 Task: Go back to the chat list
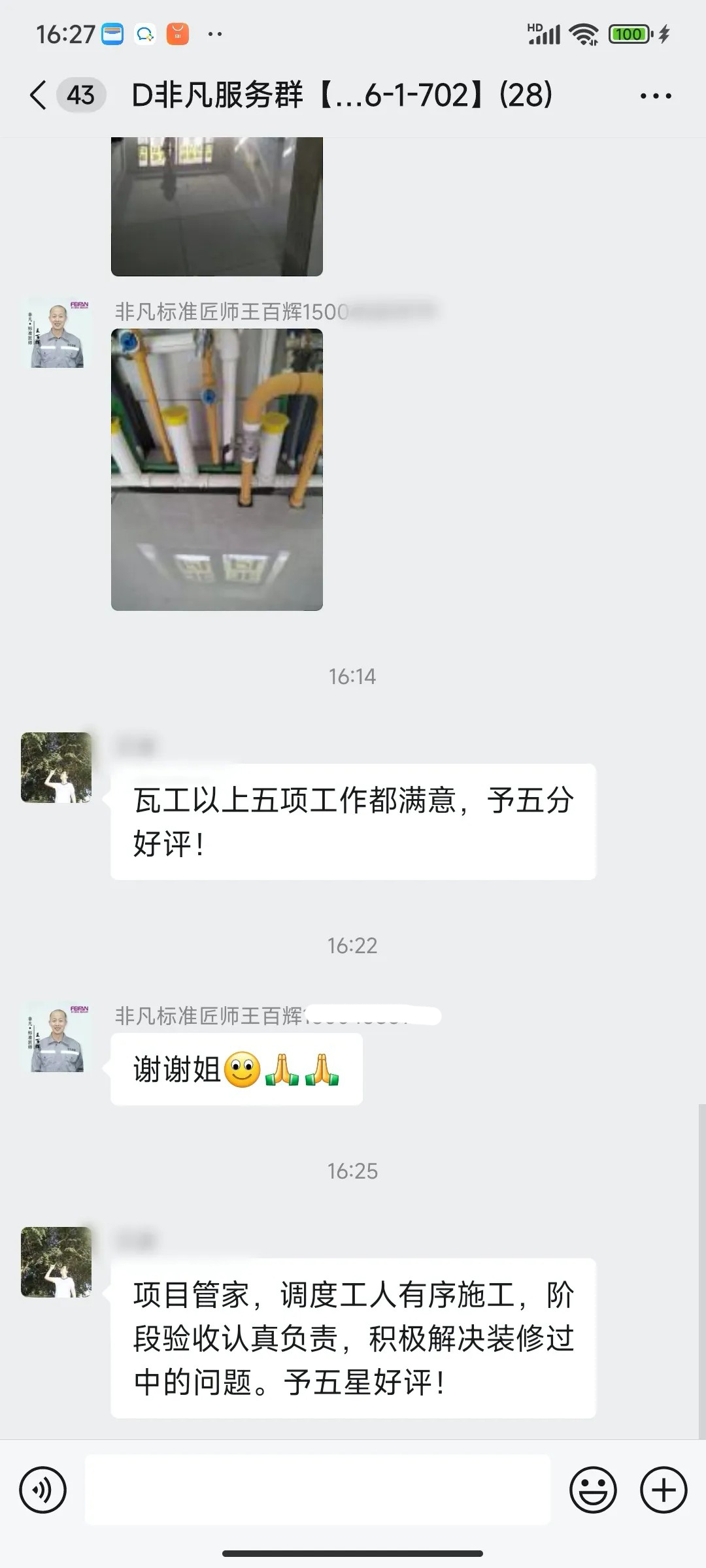39,95
